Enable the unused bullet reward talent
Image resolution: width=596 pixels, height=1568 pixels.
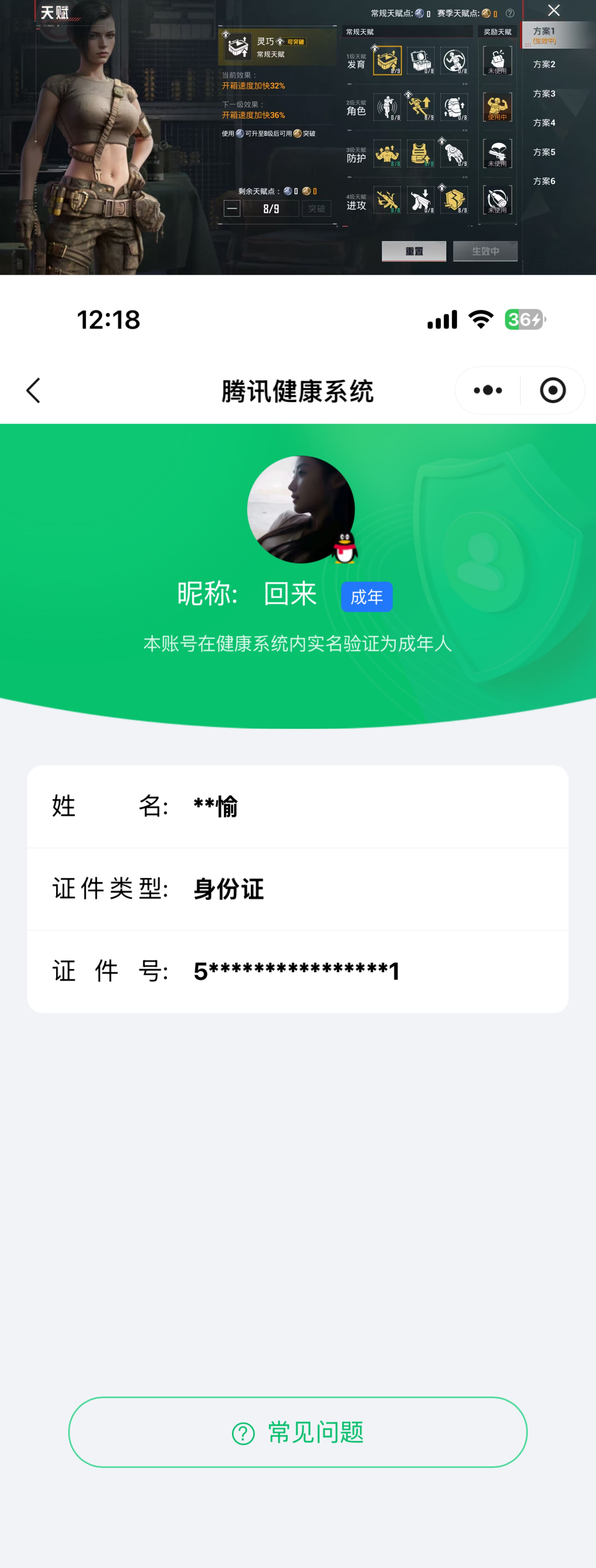(x=497, y=200)
